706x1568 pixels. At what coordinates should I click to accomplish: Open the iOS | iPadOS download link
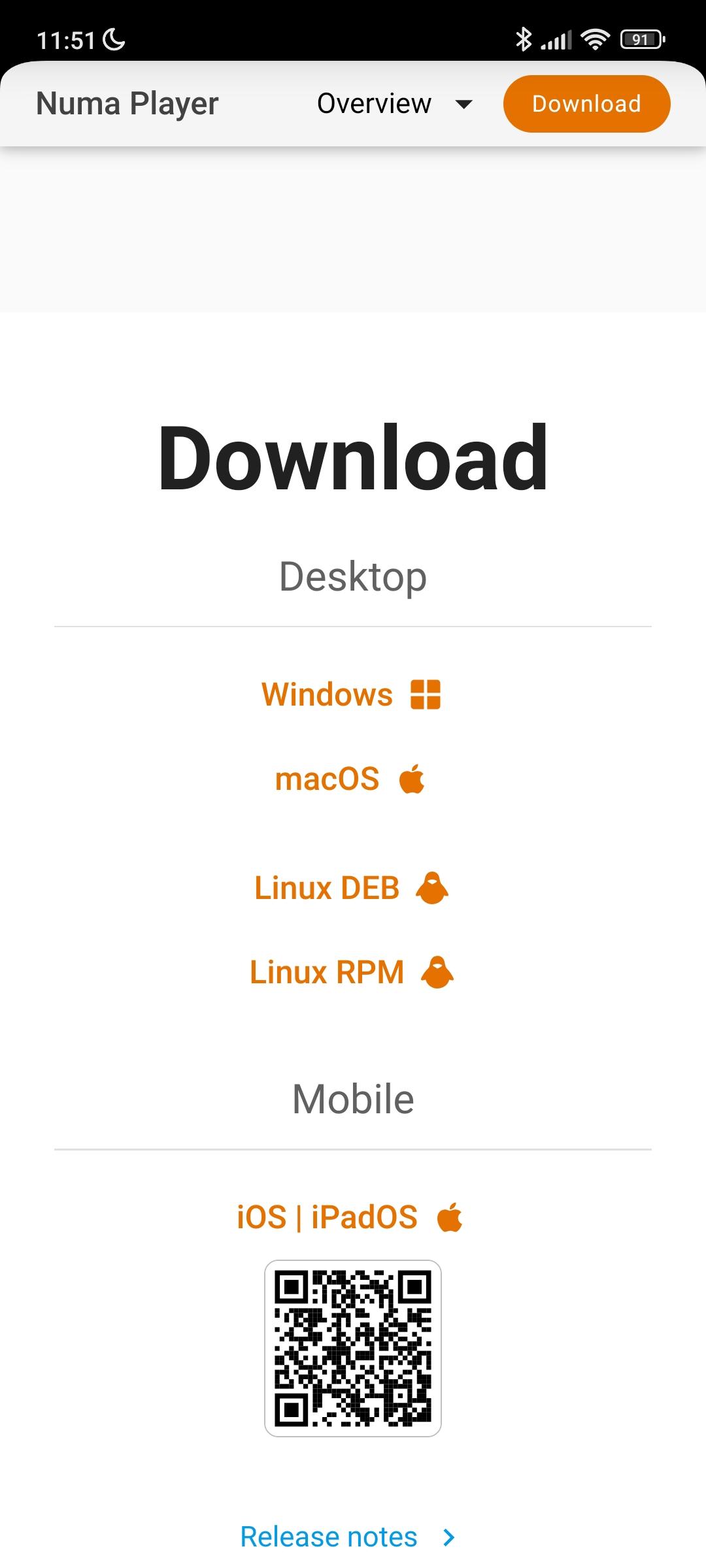coord(350,1218)
